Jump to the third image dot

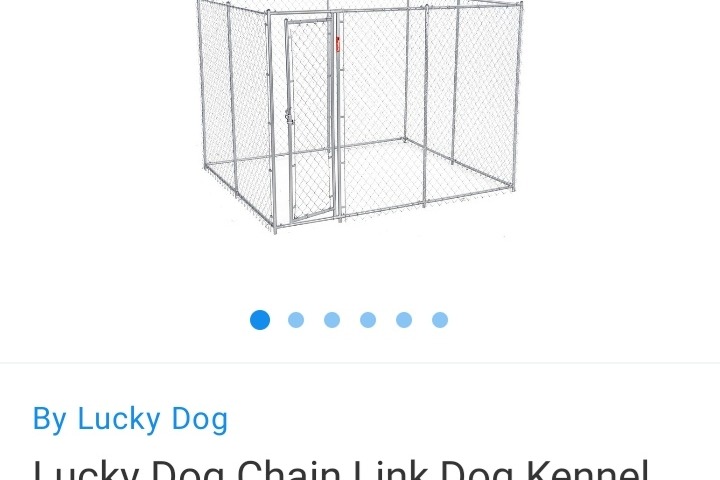(332, 320)
